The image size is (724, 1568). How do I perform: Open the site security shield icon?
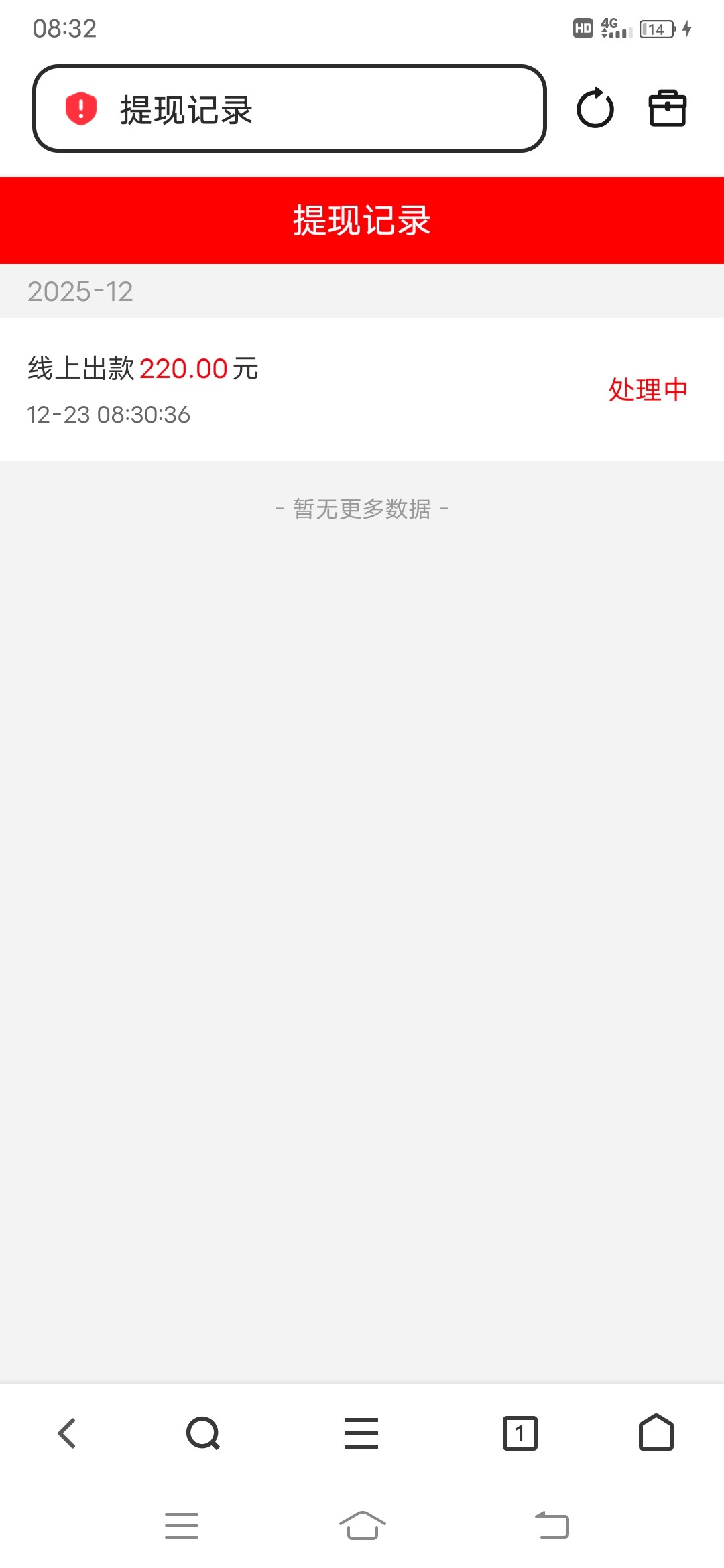pos(81,109)
